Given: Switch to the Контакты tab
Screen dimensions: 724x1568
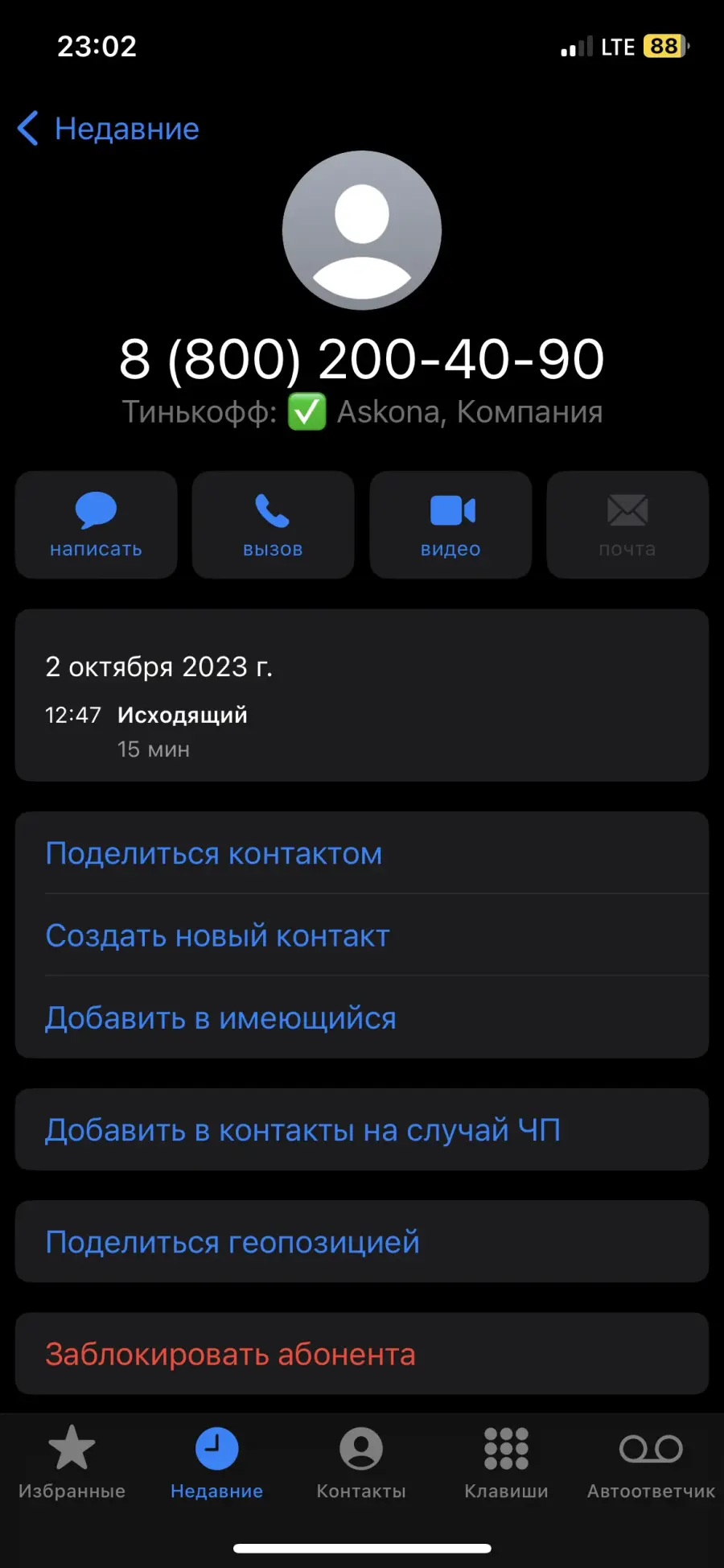Looking at the screenshot, I should [361, 1463].
